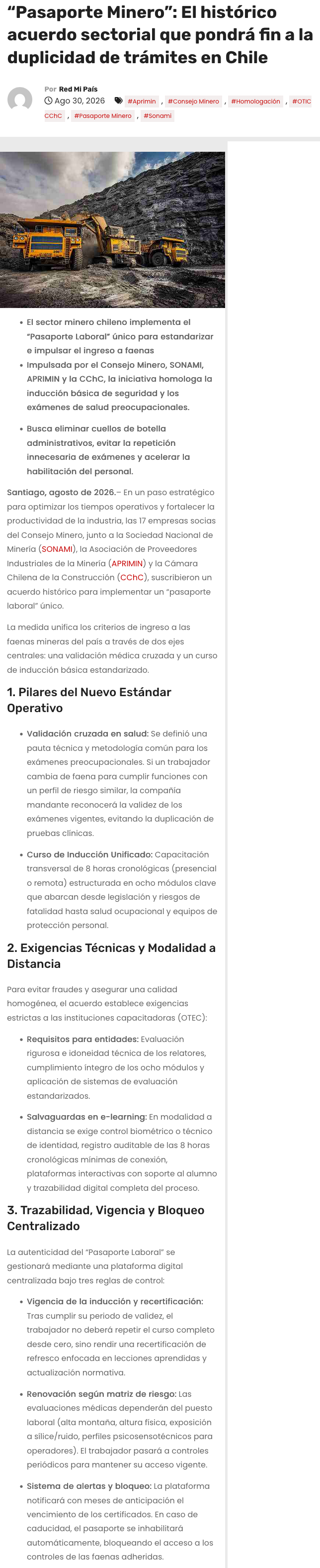The image size is (320, 1568).
Task: Open the #OTIC CChC tag
Action: (301, 102)
